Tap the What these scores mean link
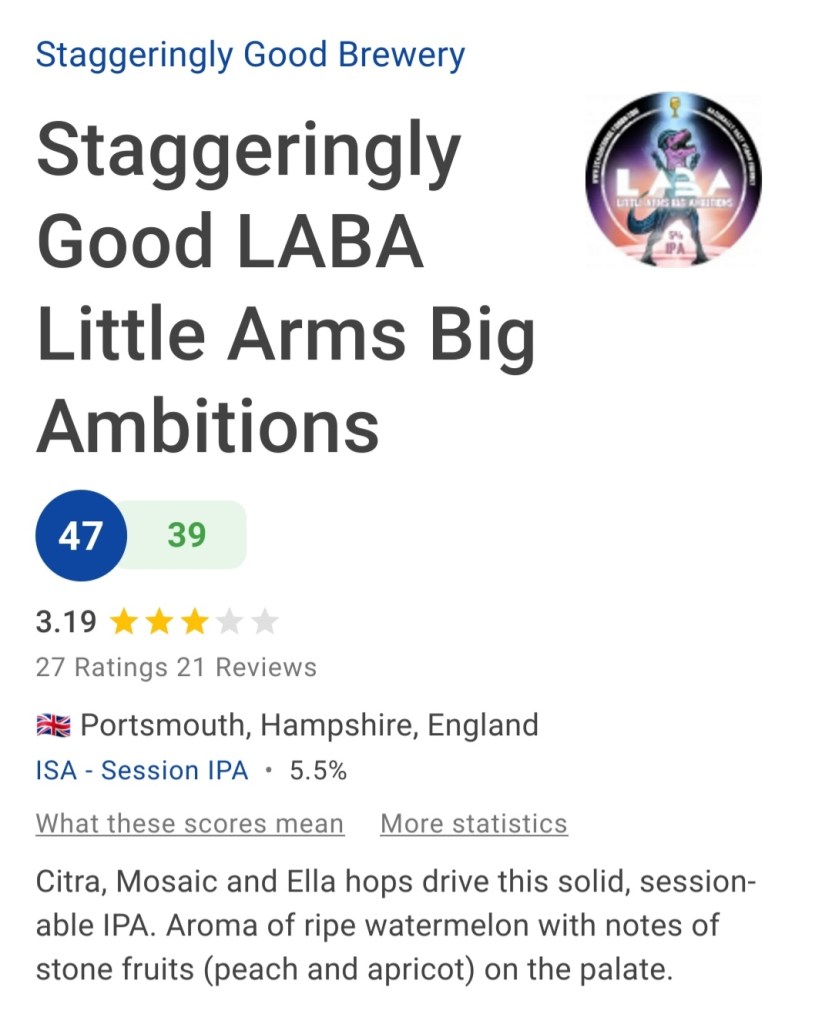The image size is (832, 1024). pos(190,824)
